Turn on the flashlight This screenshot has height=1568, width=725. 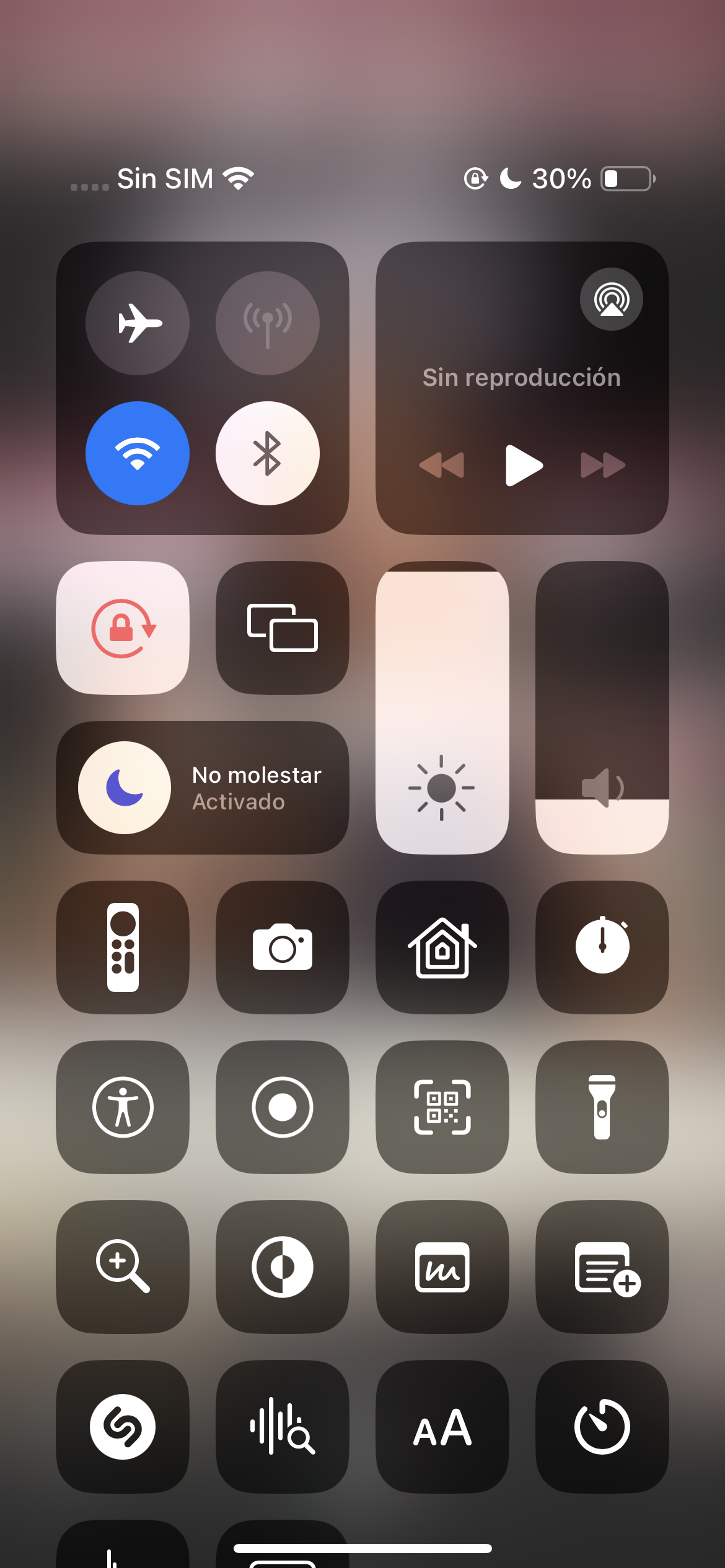(x=602, y=1107)
